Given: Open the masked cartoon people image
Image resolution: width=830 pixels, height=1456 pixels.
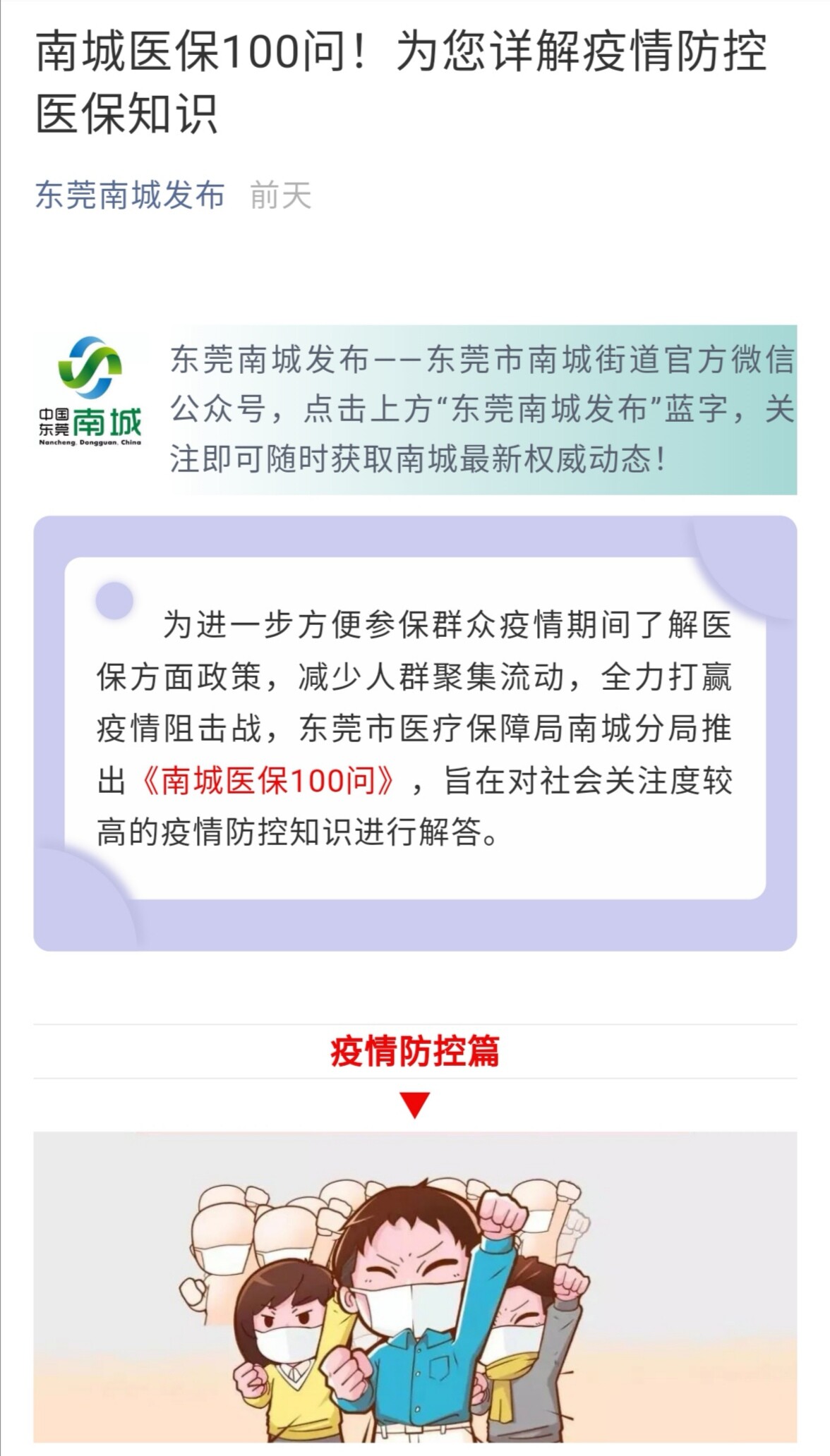Looking at the screenshot, I should [415, 1286].
